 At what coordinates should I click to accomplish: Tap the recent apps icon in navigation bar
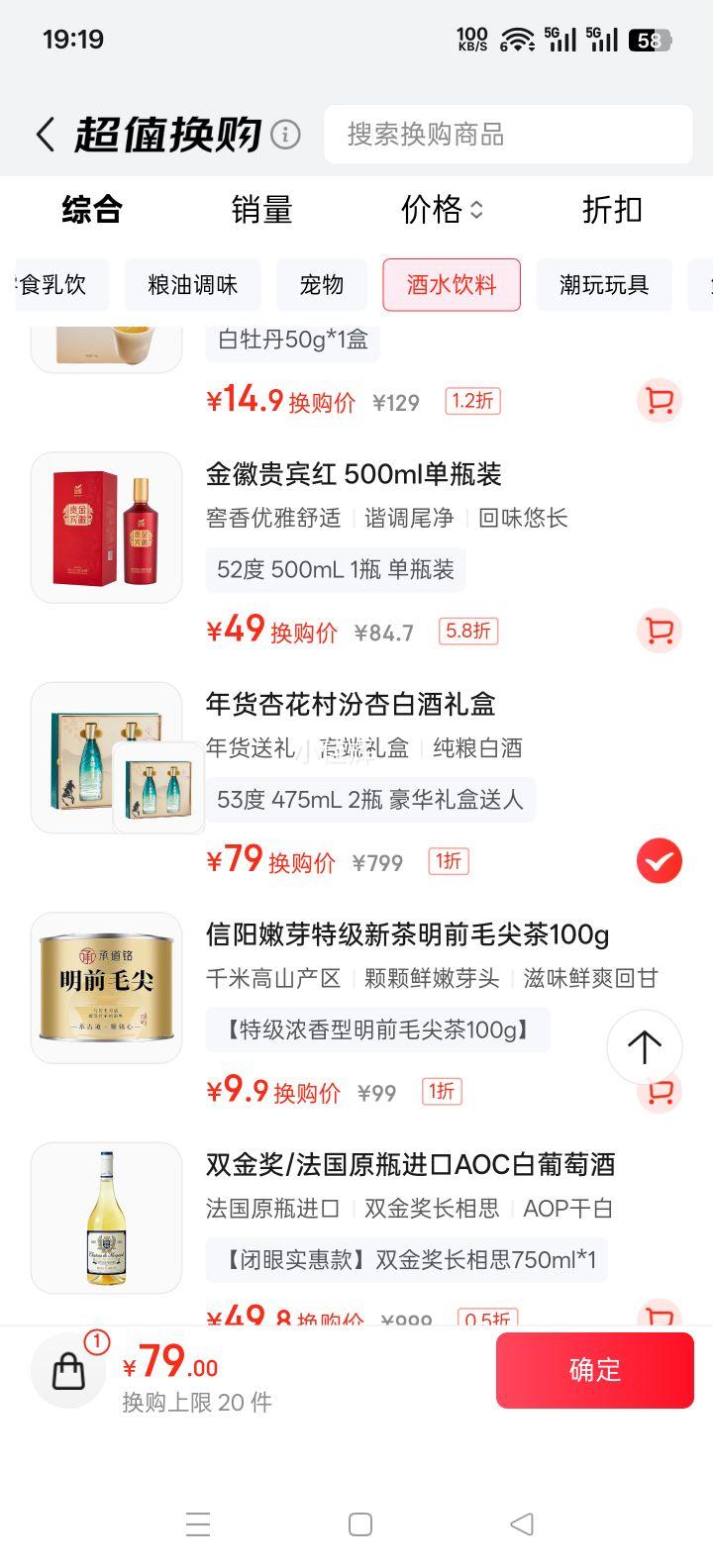[198, 1524]
